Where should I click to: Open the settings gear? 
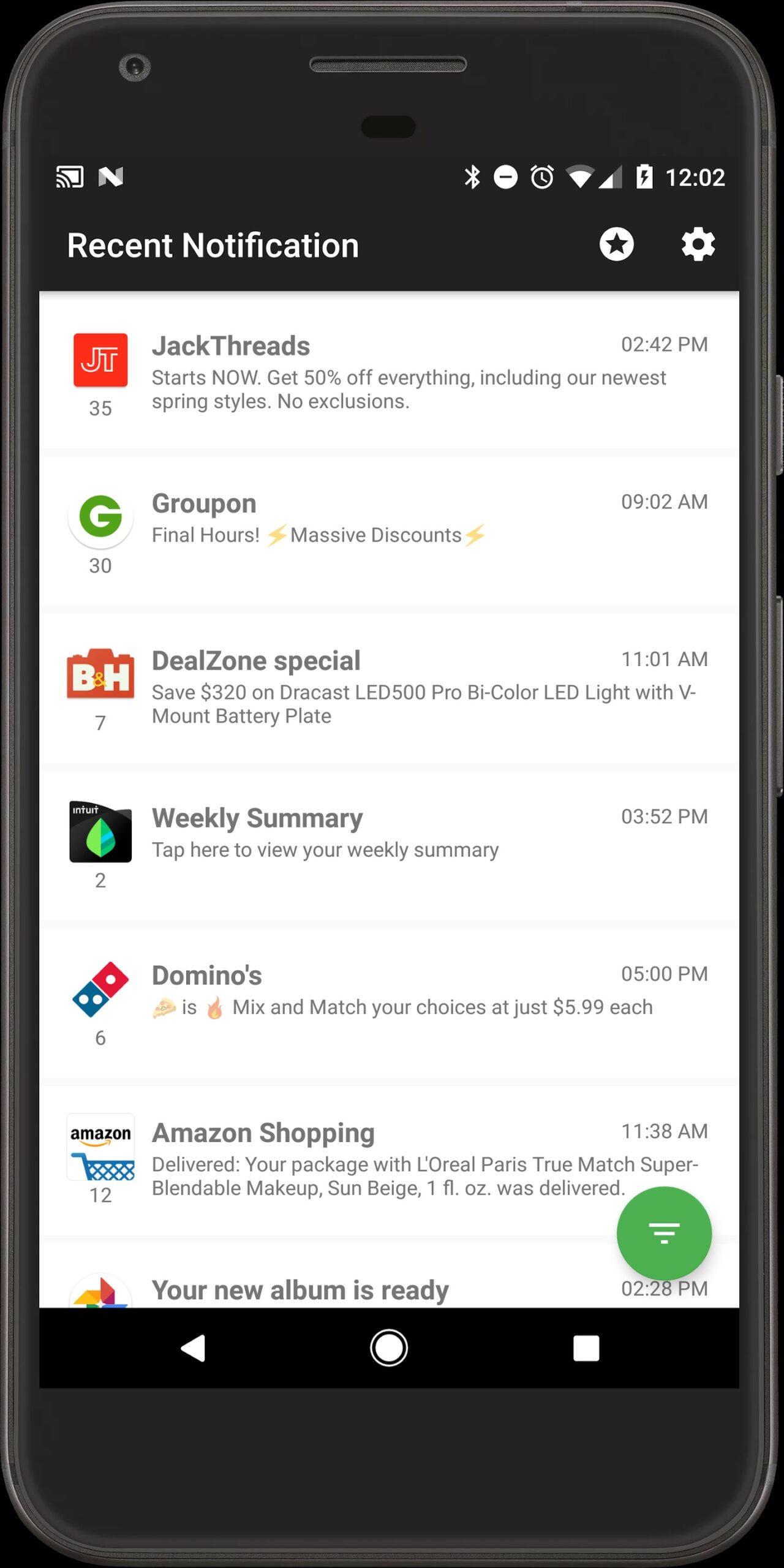pyautogui.click(x=698, y=244)
